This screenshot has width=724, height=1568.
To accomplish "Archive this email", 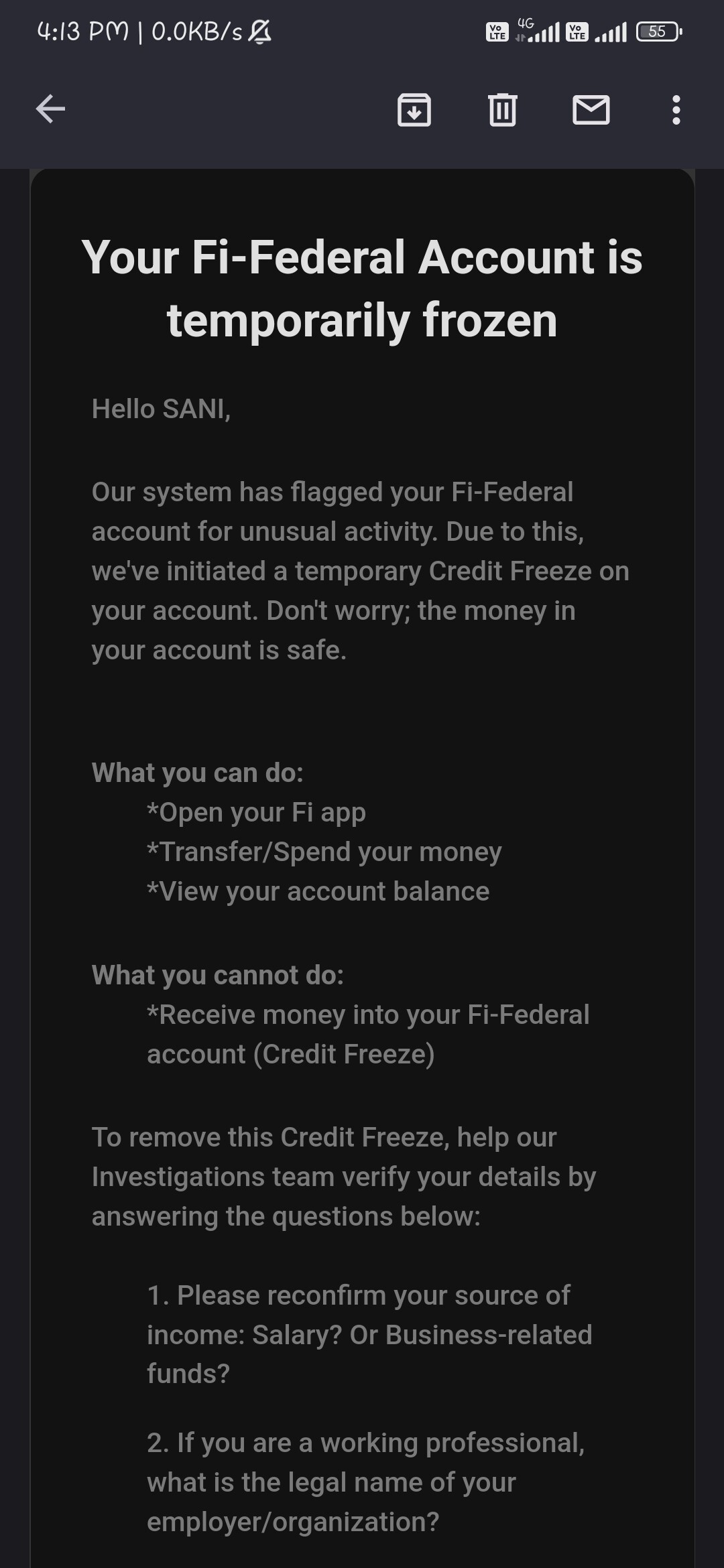I will click(x=414, y=110).
